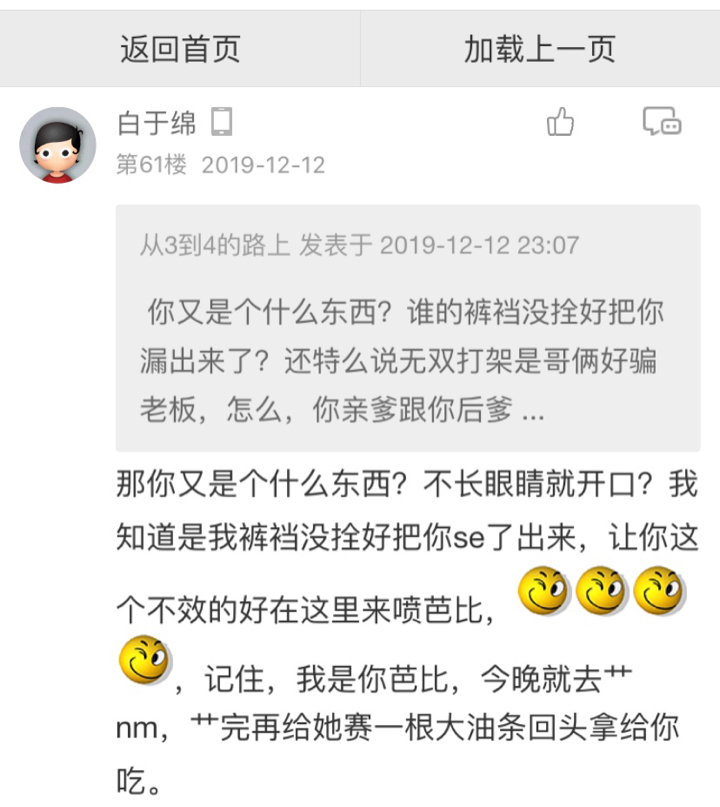Open 白于绵's avatar profile

57,146
